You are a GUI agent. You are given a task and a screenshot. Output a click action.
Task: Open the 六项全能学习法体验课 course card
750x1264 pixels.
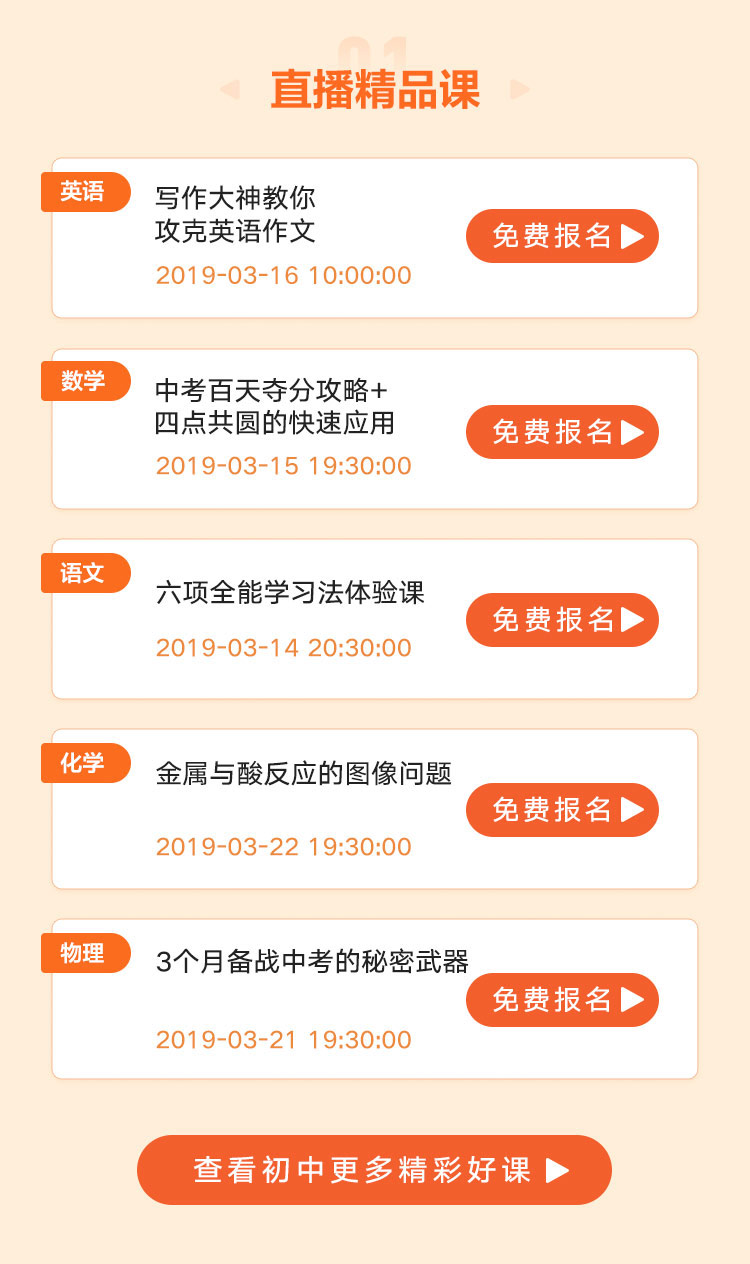[x=374, y=619]
